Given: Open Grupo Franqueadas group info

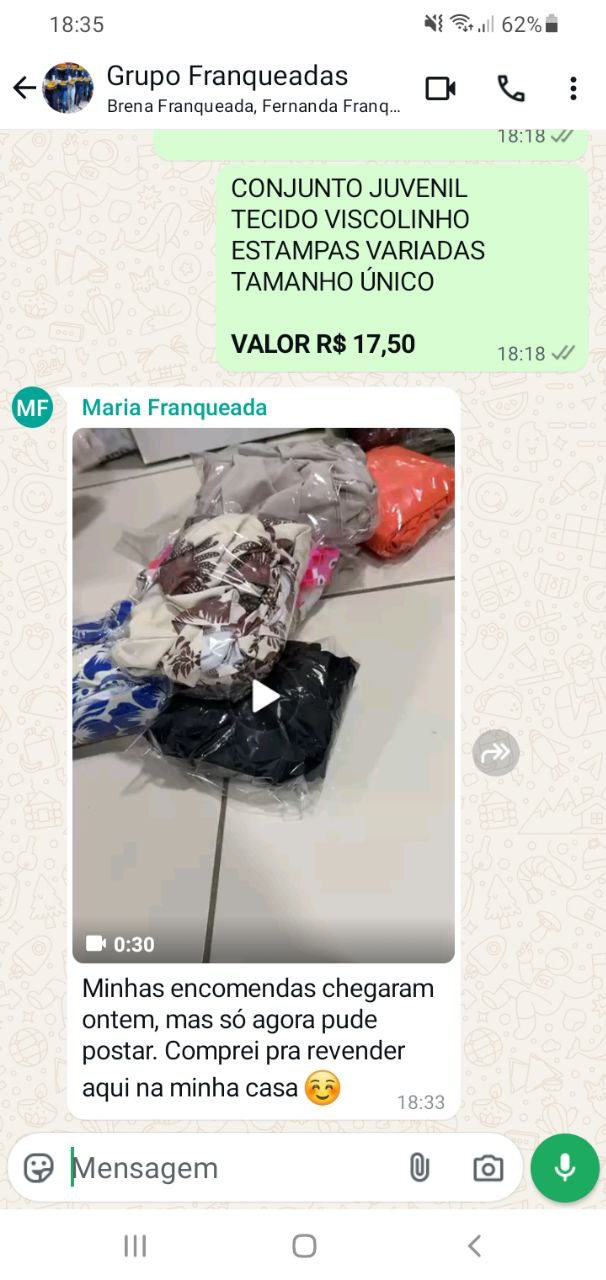Looking at the screenshot, I should [250, 88].
